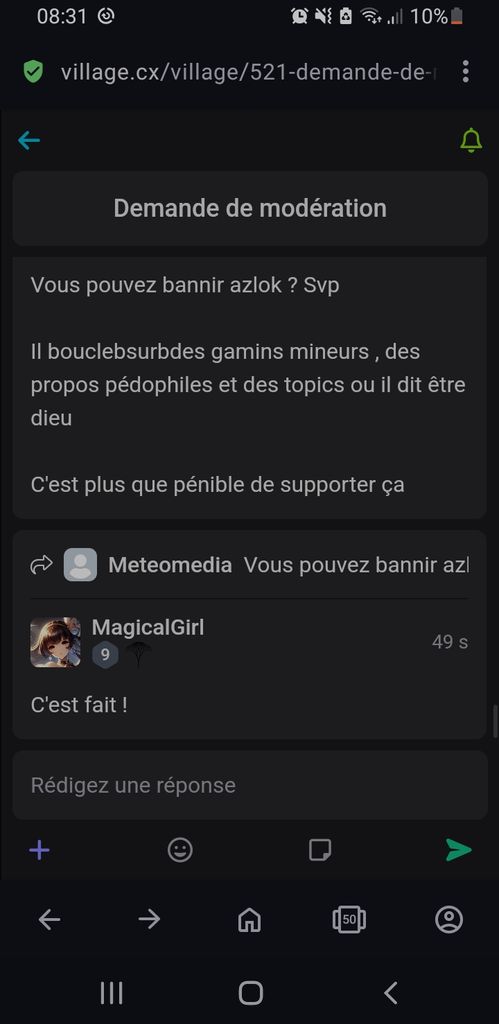Screen dimensions: 499x1024
Task: Add an attachment with the plus icon
Action: pyautogui.click(x=40, y=850)
